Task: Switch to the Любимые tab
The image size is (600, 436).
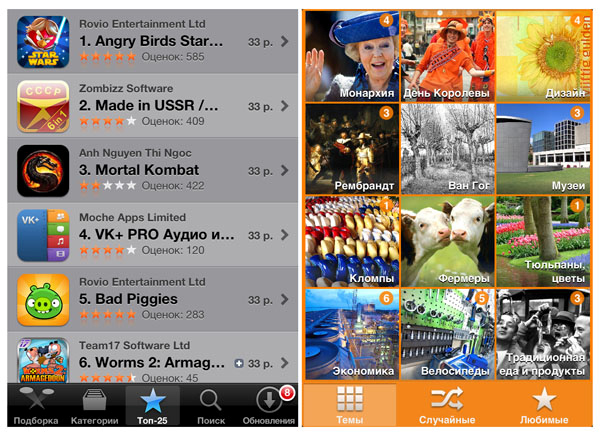Action: pyautogui.click(x=543, y=407)
